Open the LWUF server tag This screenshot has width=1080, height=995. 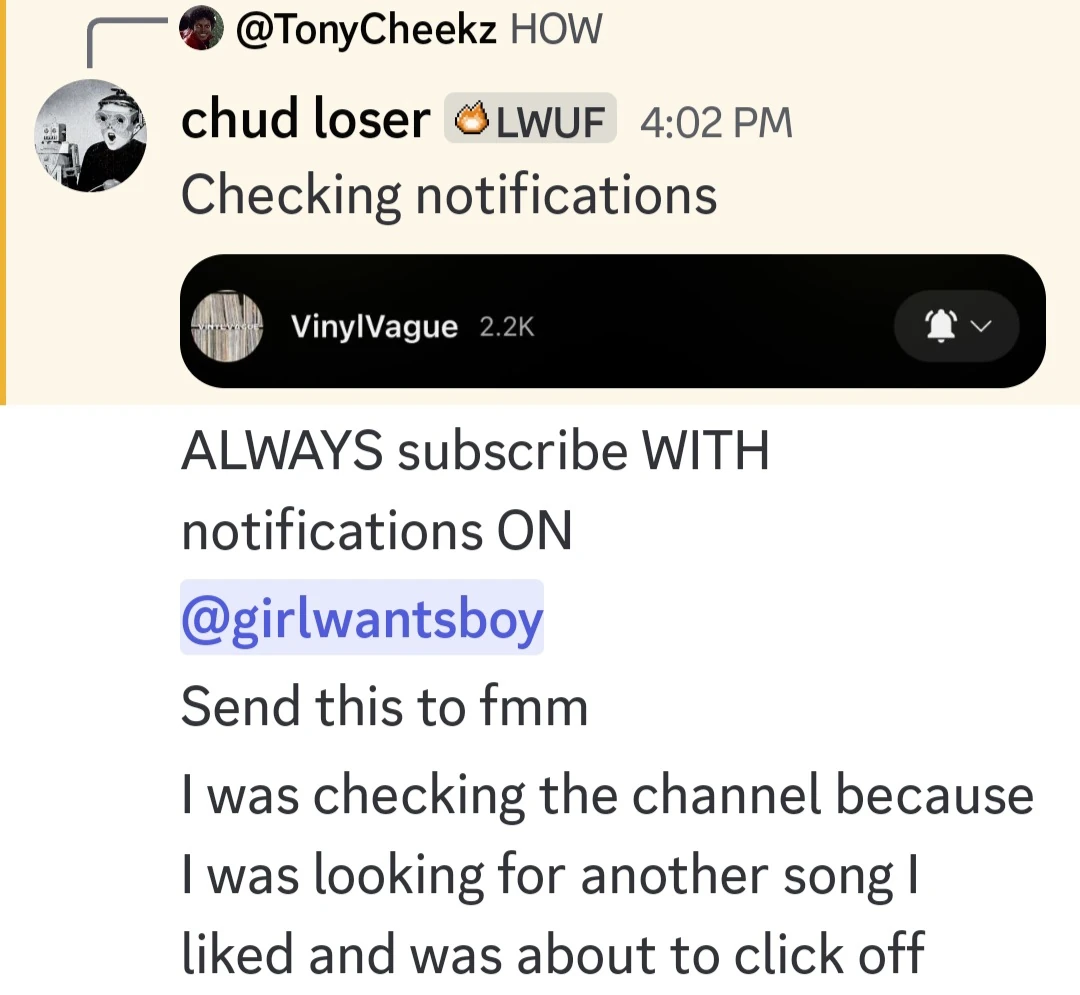click(531, 121)
